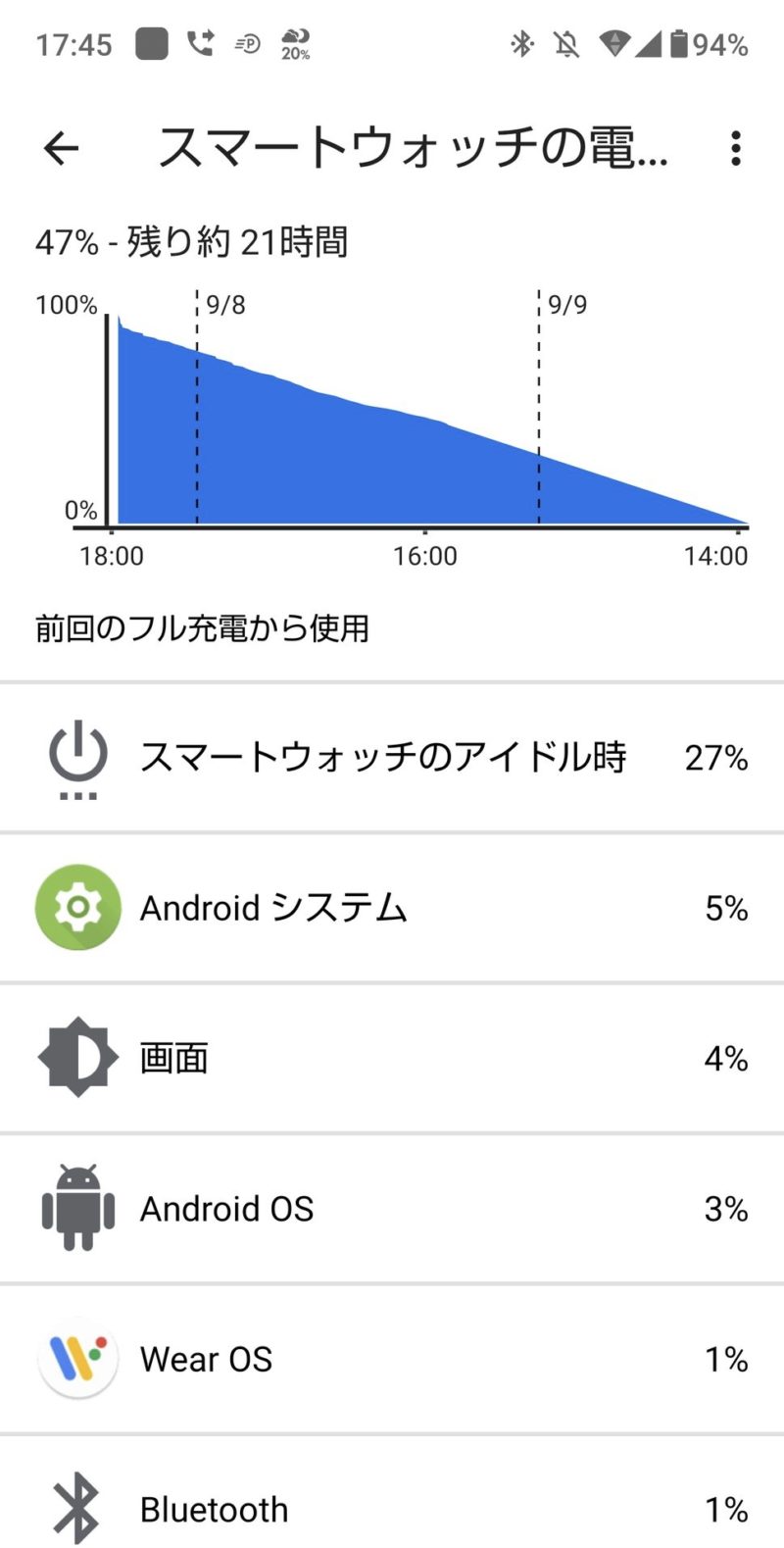The width and height of the screenshot is (784, 1548).
Task: Open Wear OS battery usage entry
Action: coord(392,1359)
